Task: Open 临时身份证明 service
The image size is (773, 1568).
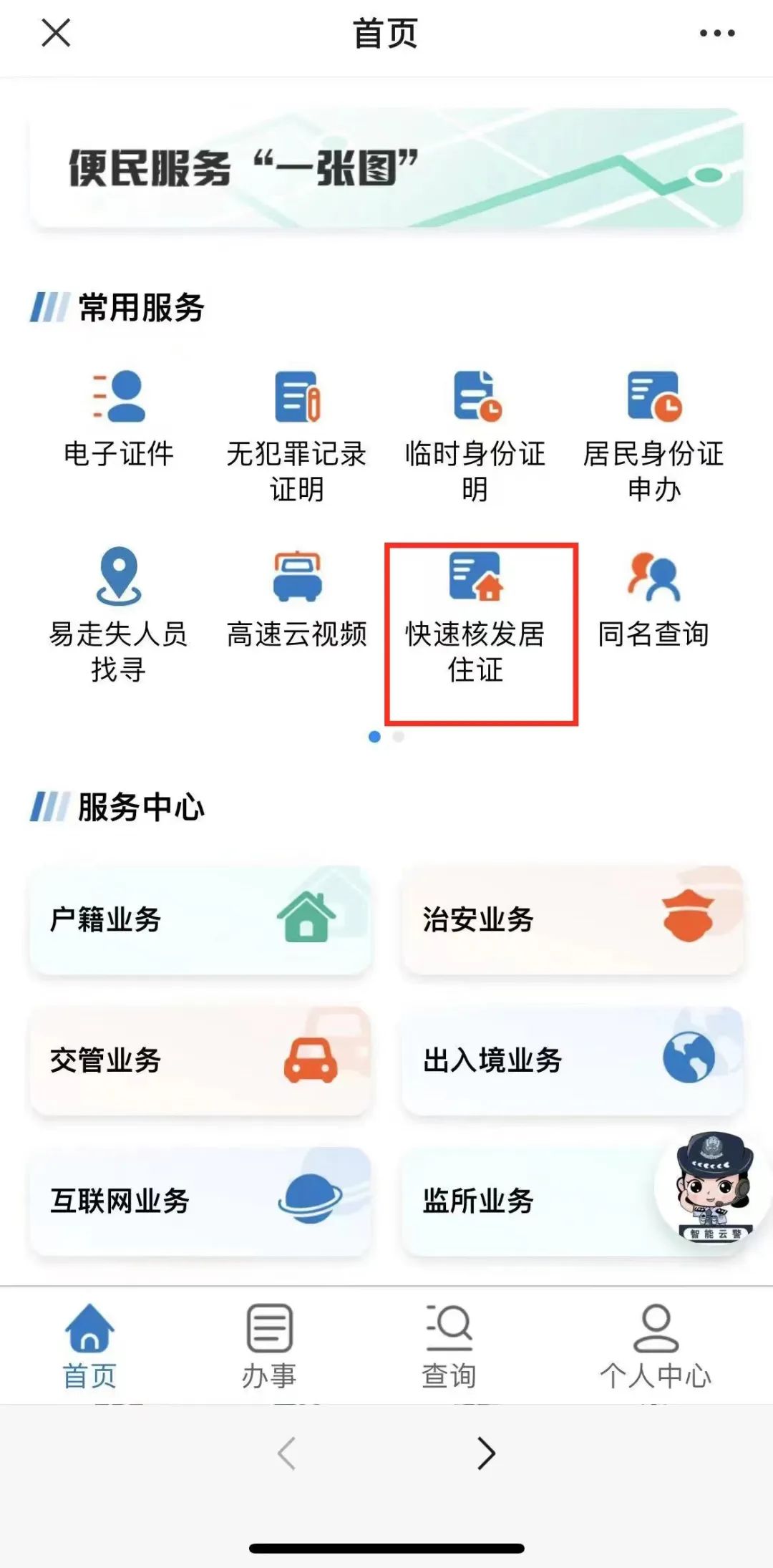Action: [x=475, y=435]
